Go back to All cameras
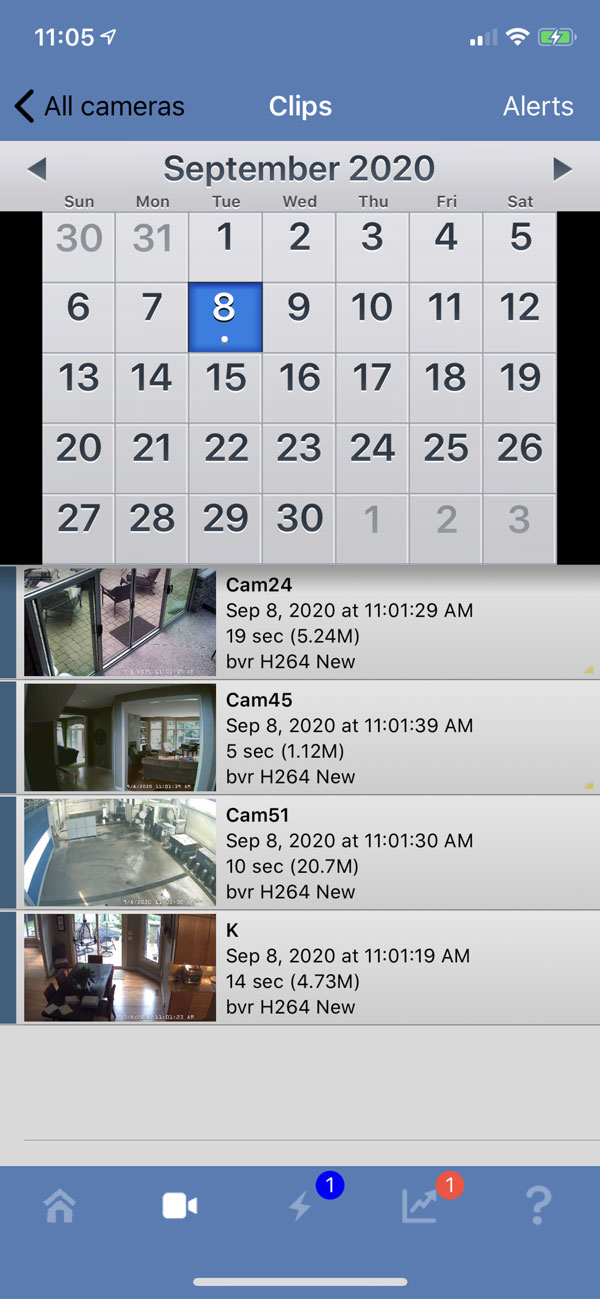The image size is (600, 1299). point(99,106)
